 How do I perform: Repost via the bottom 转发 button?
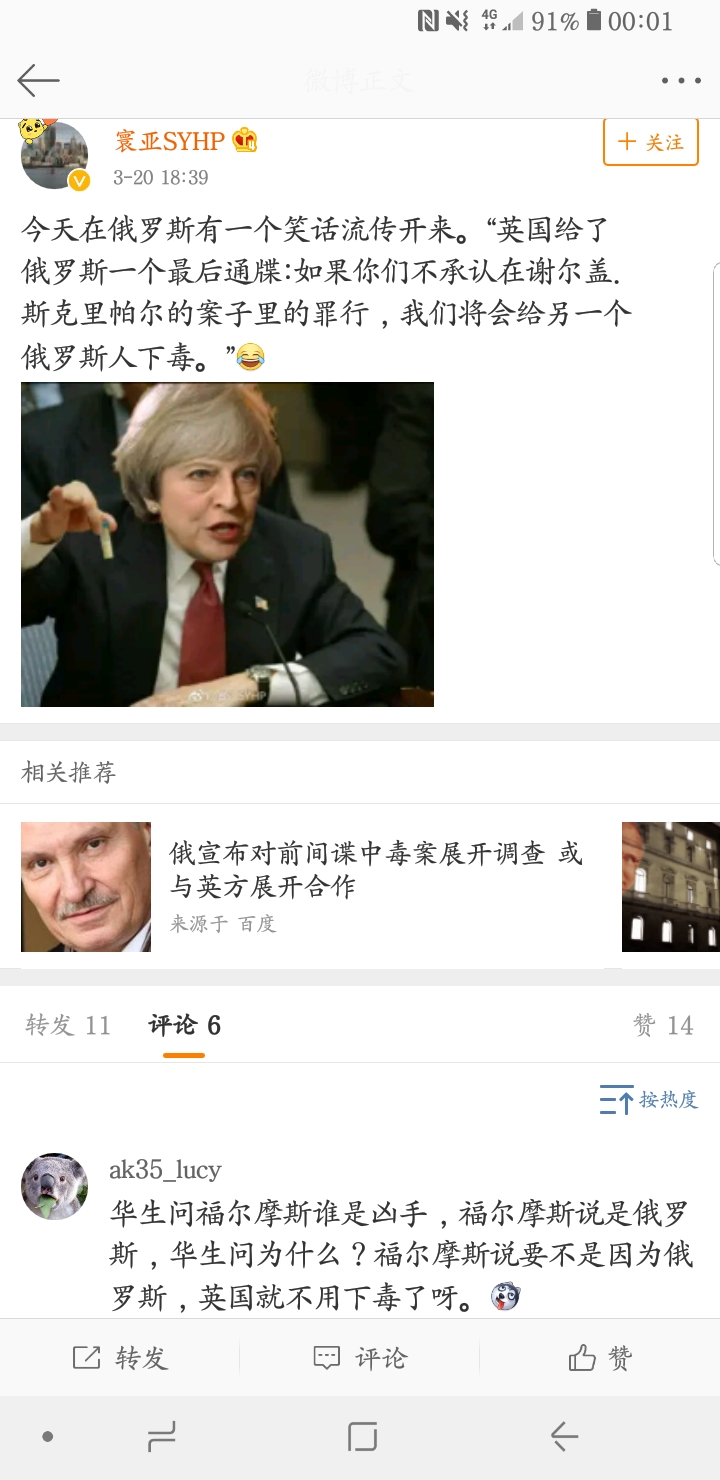pyautogui.click(x=120, y=1357)
